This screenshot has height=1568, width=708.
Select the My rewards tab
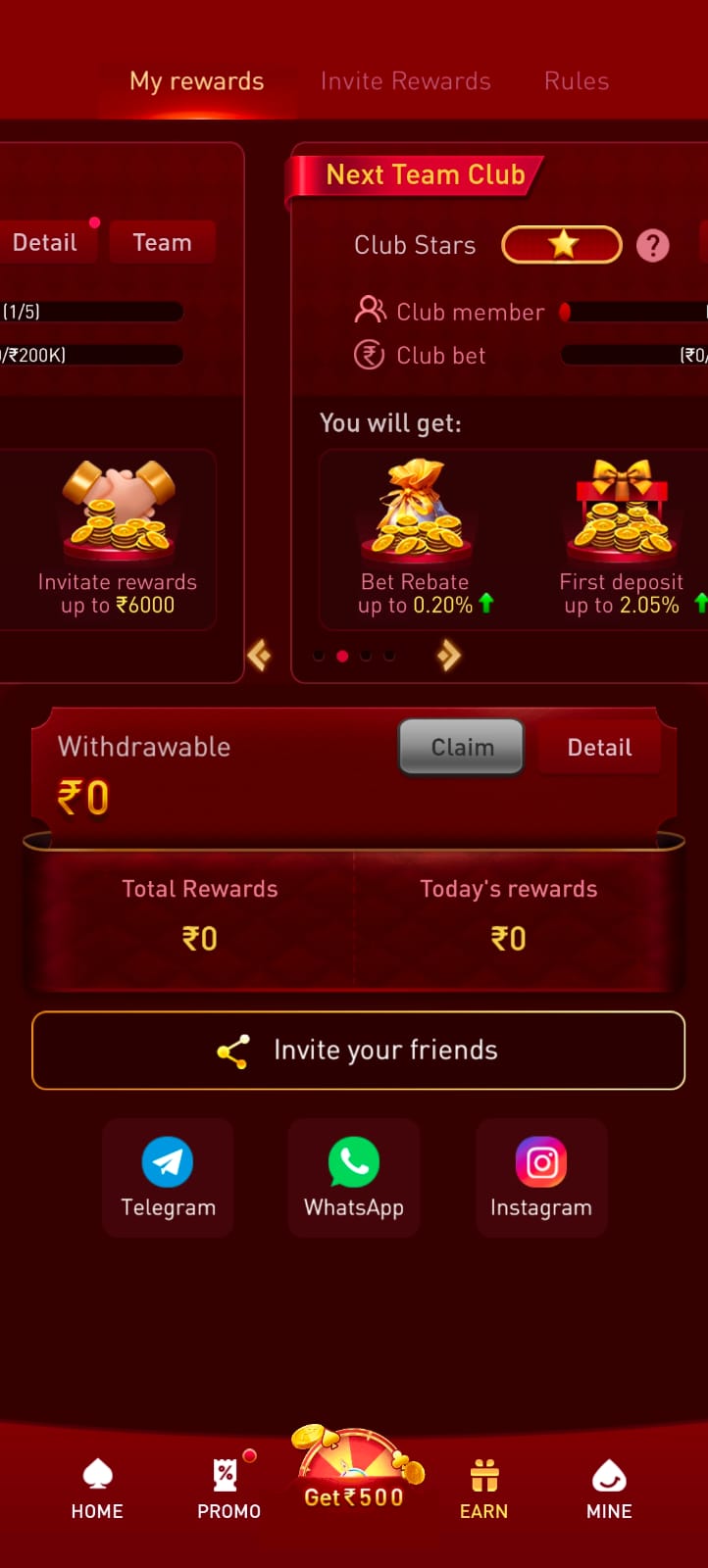point(196,81)
